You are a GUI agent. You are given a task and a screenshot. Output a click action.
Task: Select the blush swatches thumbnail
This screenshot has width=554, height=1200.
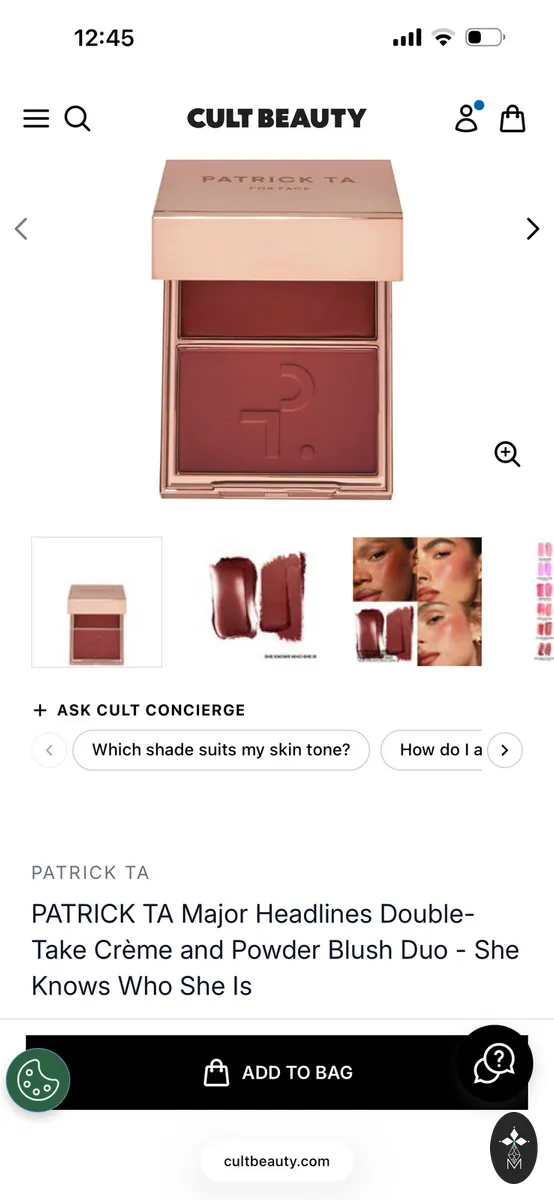click(x=257, y=602)
